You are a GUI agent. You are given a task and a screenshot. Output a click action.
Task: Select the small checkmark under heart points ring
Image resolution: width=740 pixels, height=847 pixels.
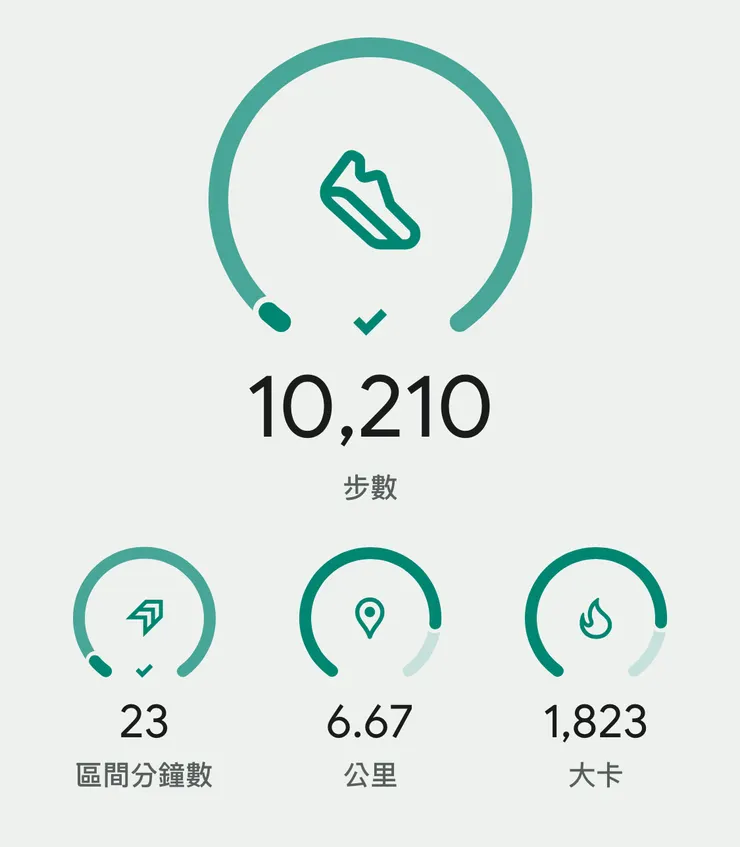point(143,668)
